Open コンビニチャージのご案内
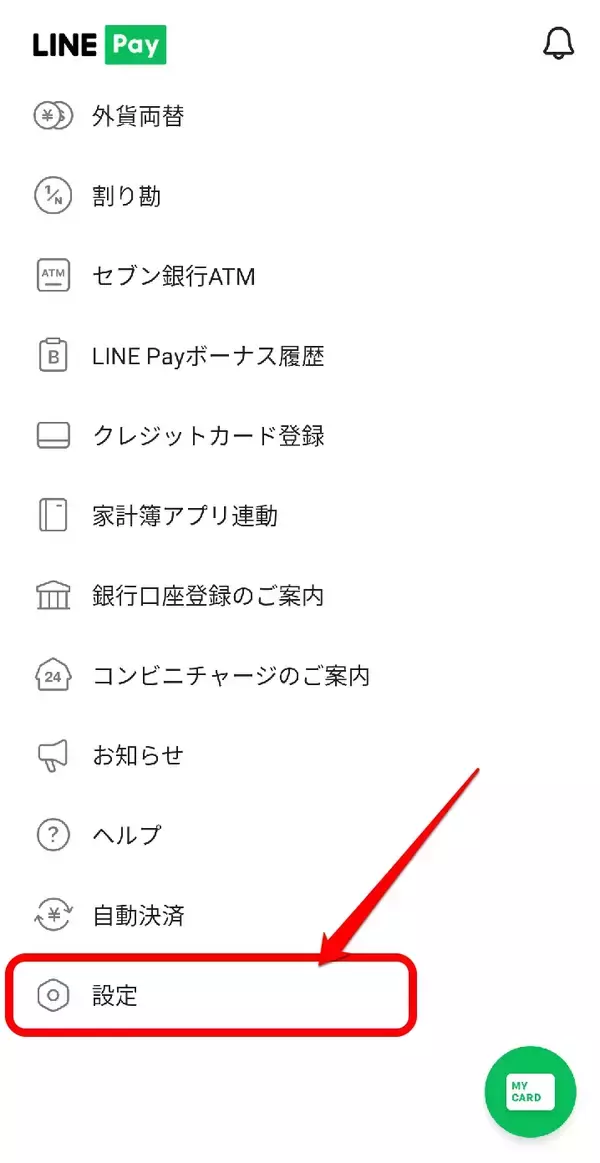 (x=231, y=676)
